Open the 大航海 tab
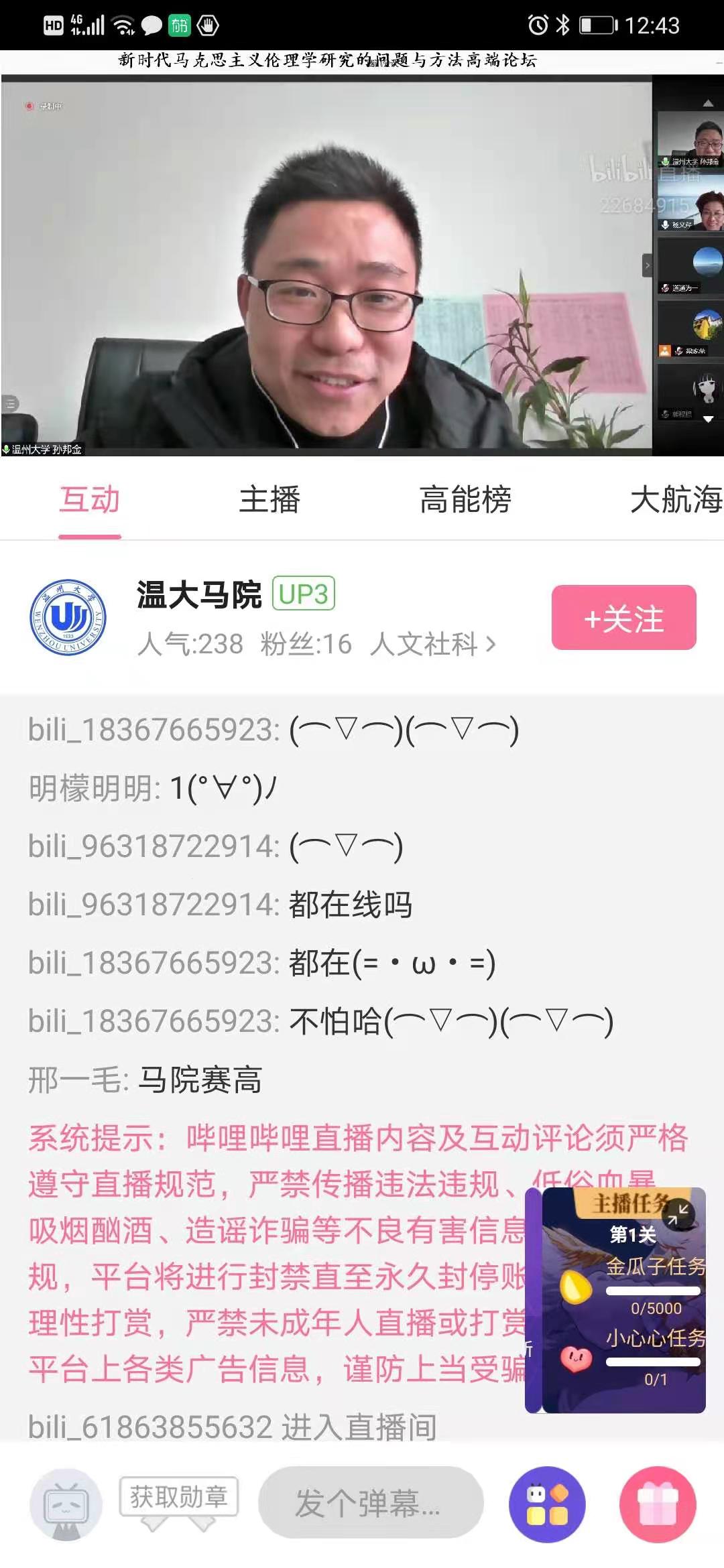Viewport: 724px width, 1568px height. [674, 501]
